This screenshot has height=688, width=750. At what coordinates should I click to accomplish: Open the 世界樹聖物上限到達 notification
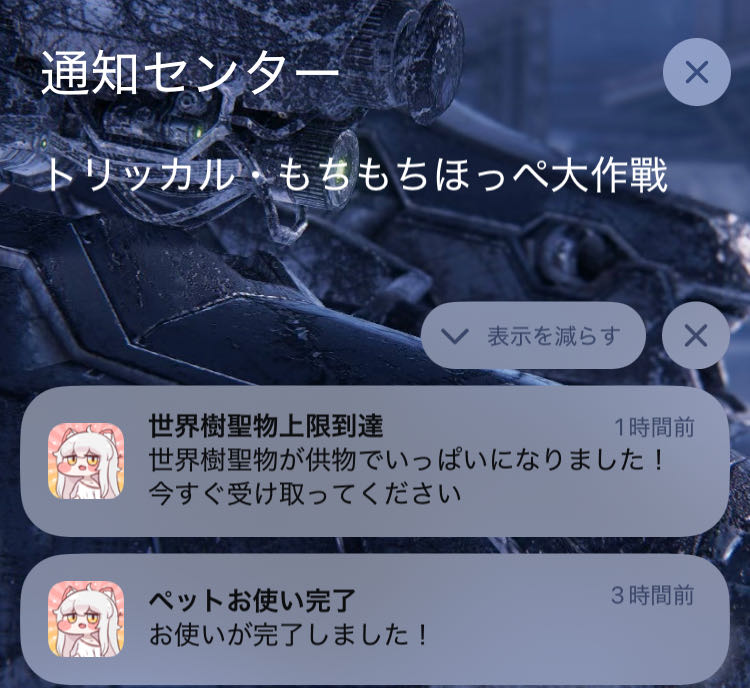[x=375, y=461]
